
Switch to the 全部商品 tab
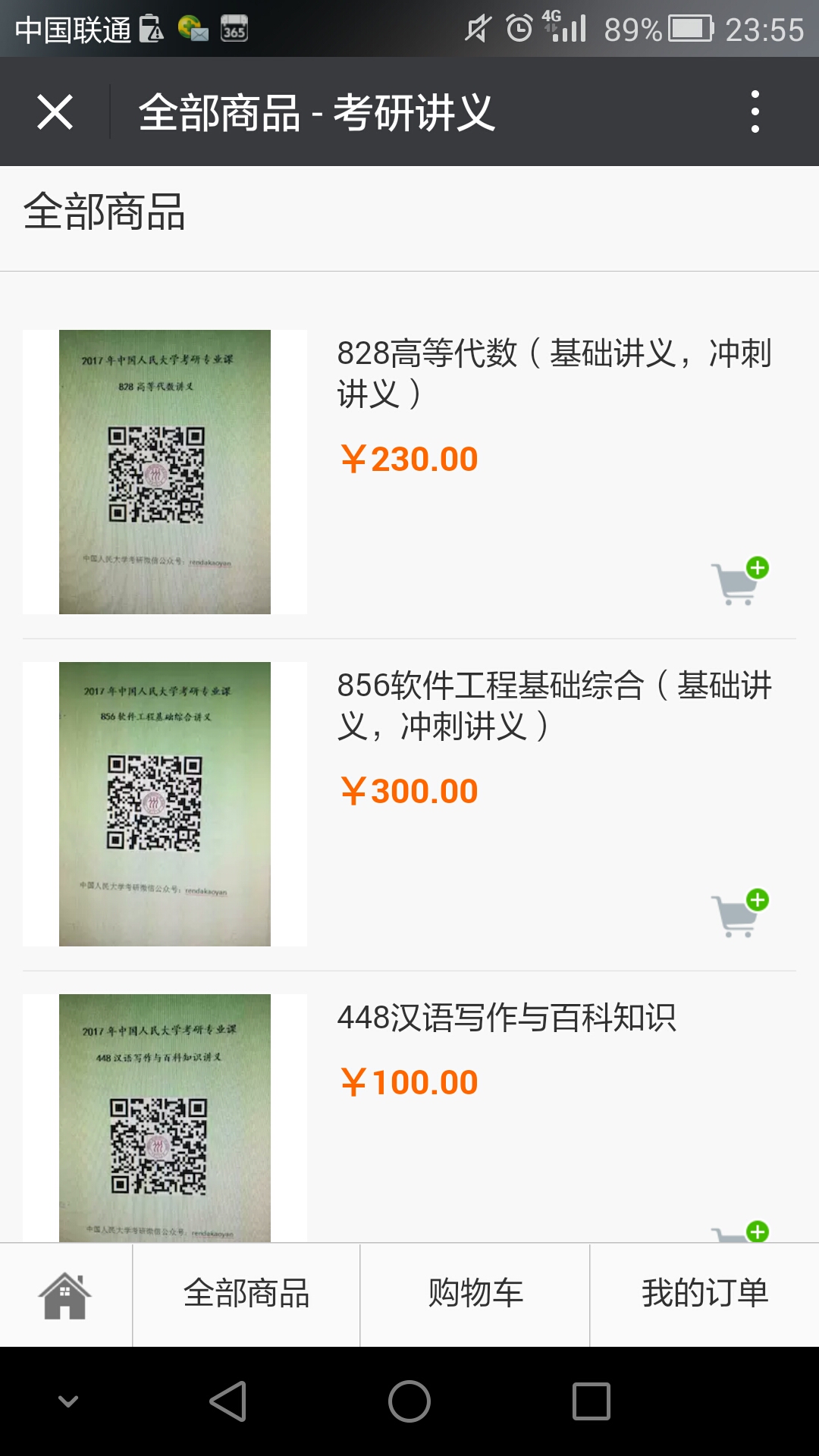[x=246, y=1294]
